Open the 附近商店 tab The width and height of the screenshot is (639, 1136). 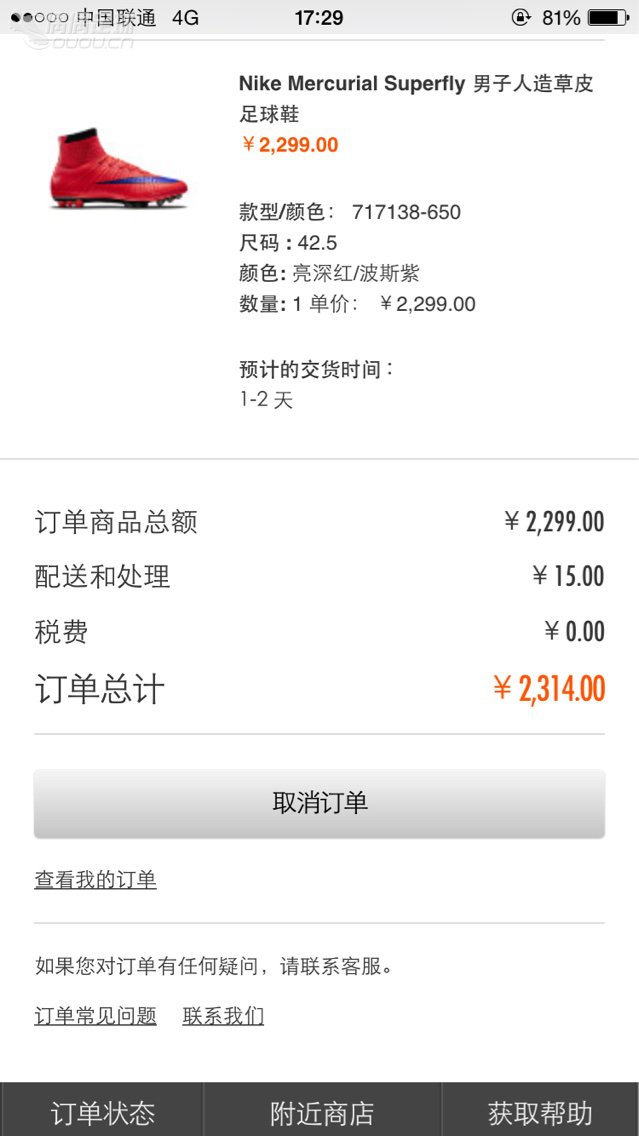click(322, 1112)
